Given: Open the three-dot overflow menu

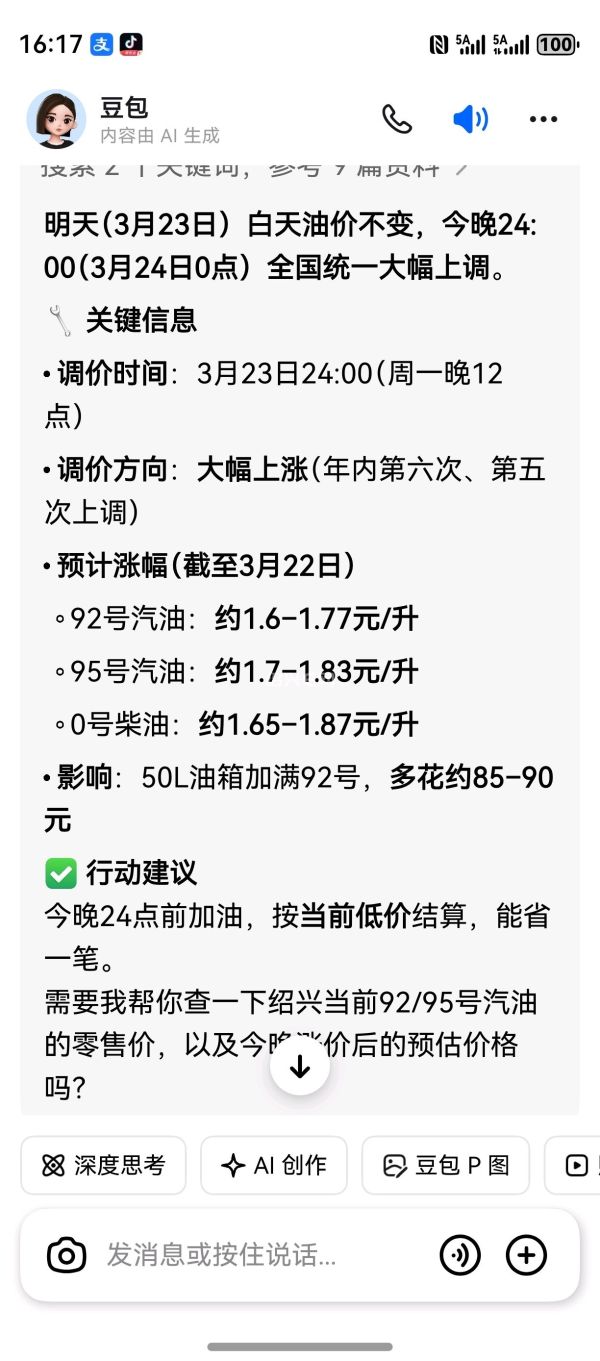Looking at the screenshot, I should click(x=543, y=120).
